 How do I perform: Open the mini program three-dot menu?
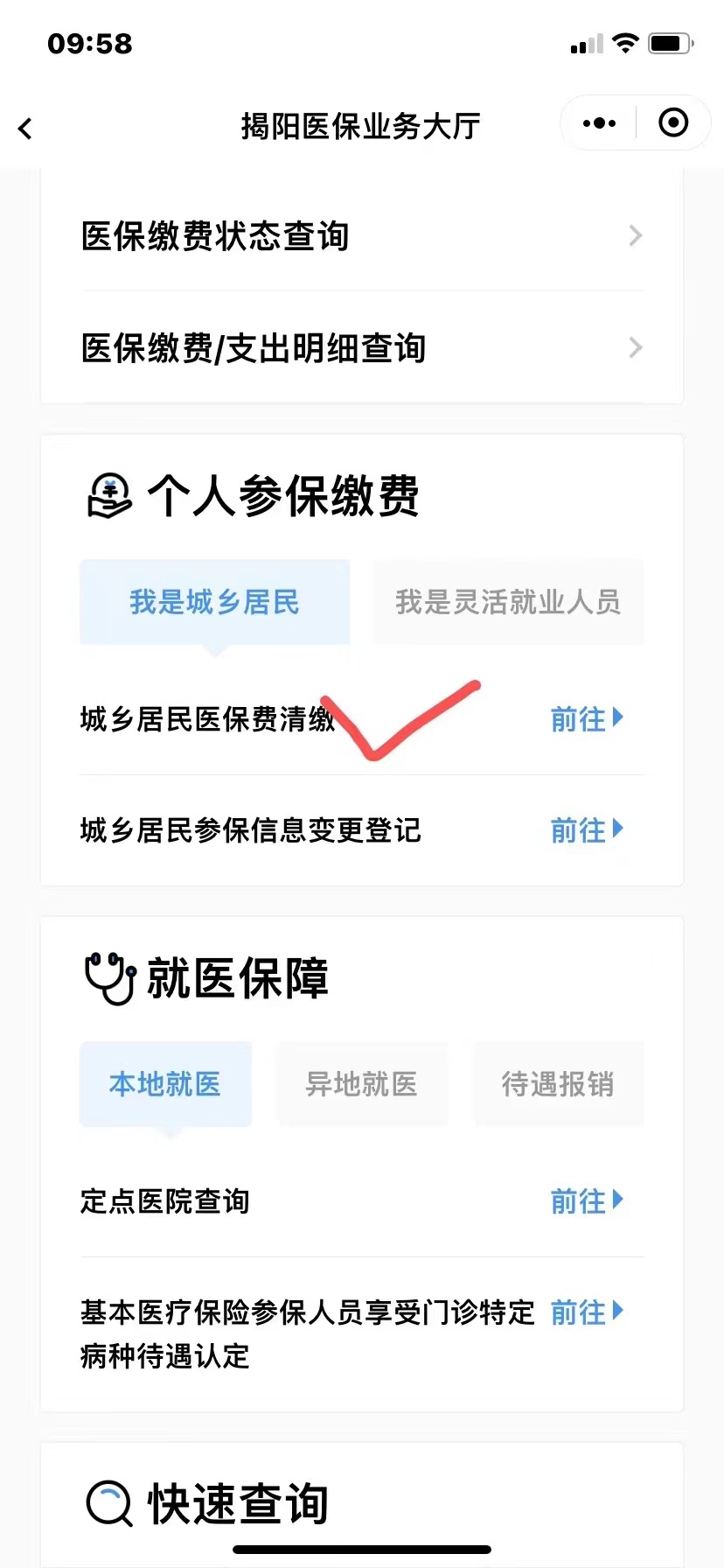(x=599, y=123)
